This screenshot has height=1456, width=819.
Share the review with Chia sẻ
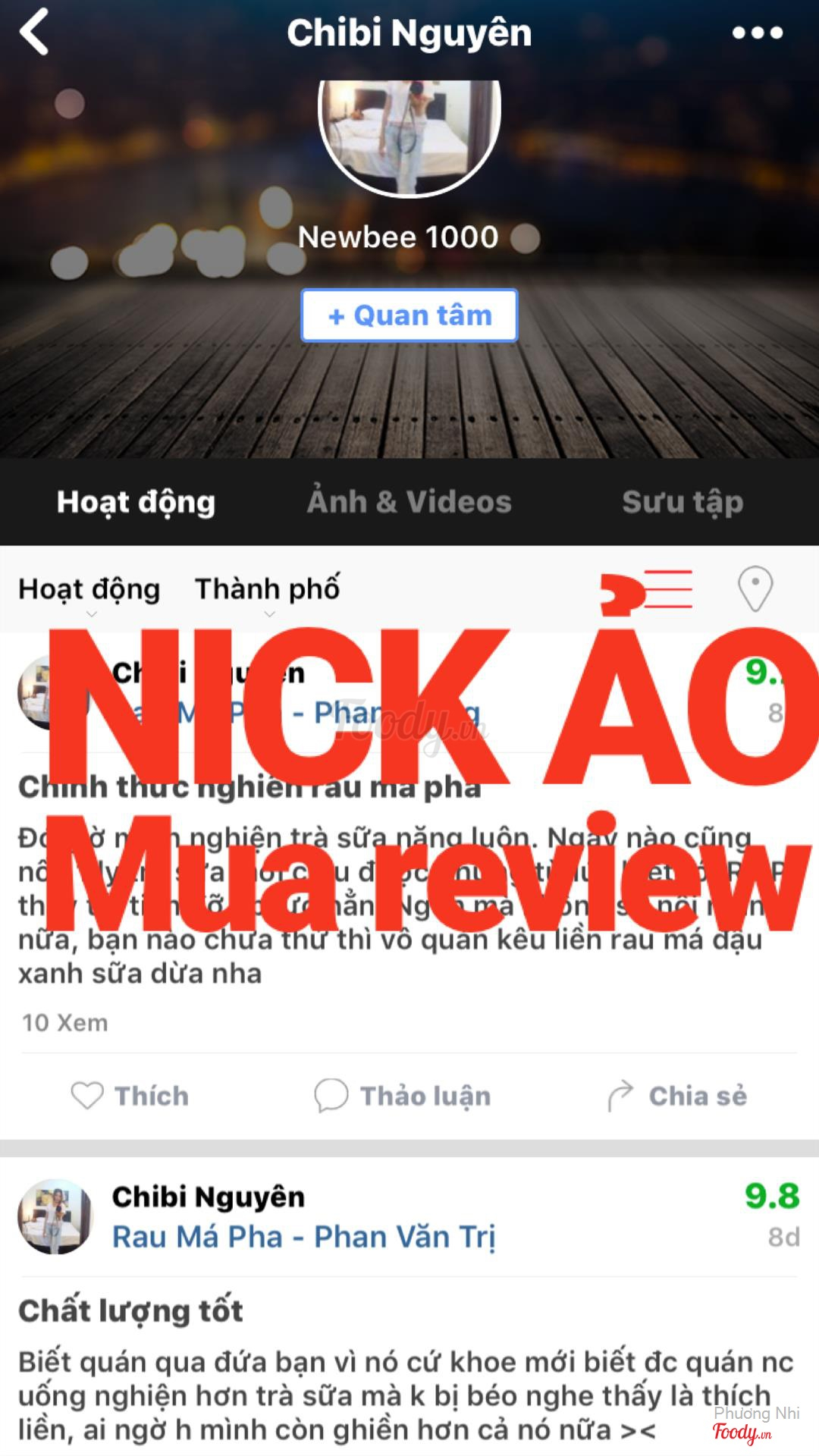(677, 1096)
